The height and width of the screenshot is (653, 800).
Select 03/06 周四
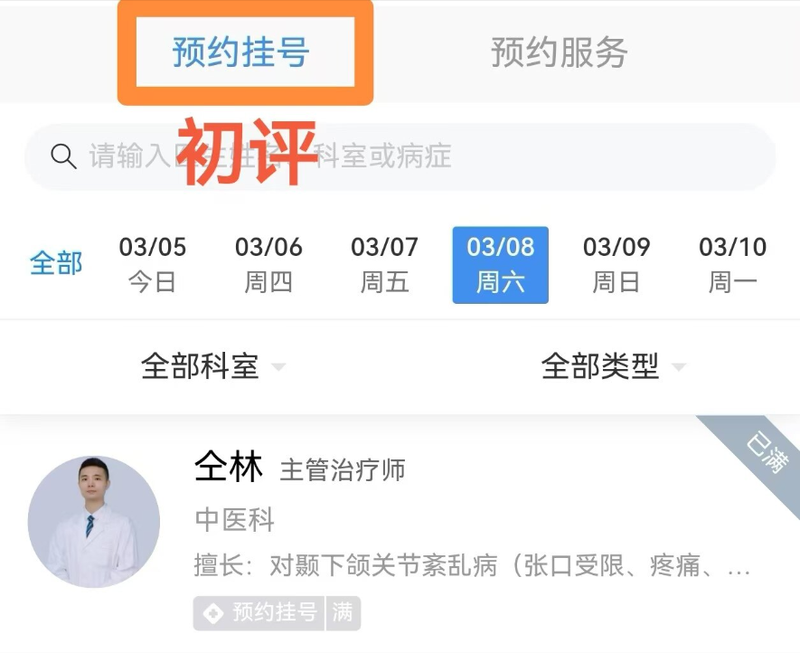268,264
